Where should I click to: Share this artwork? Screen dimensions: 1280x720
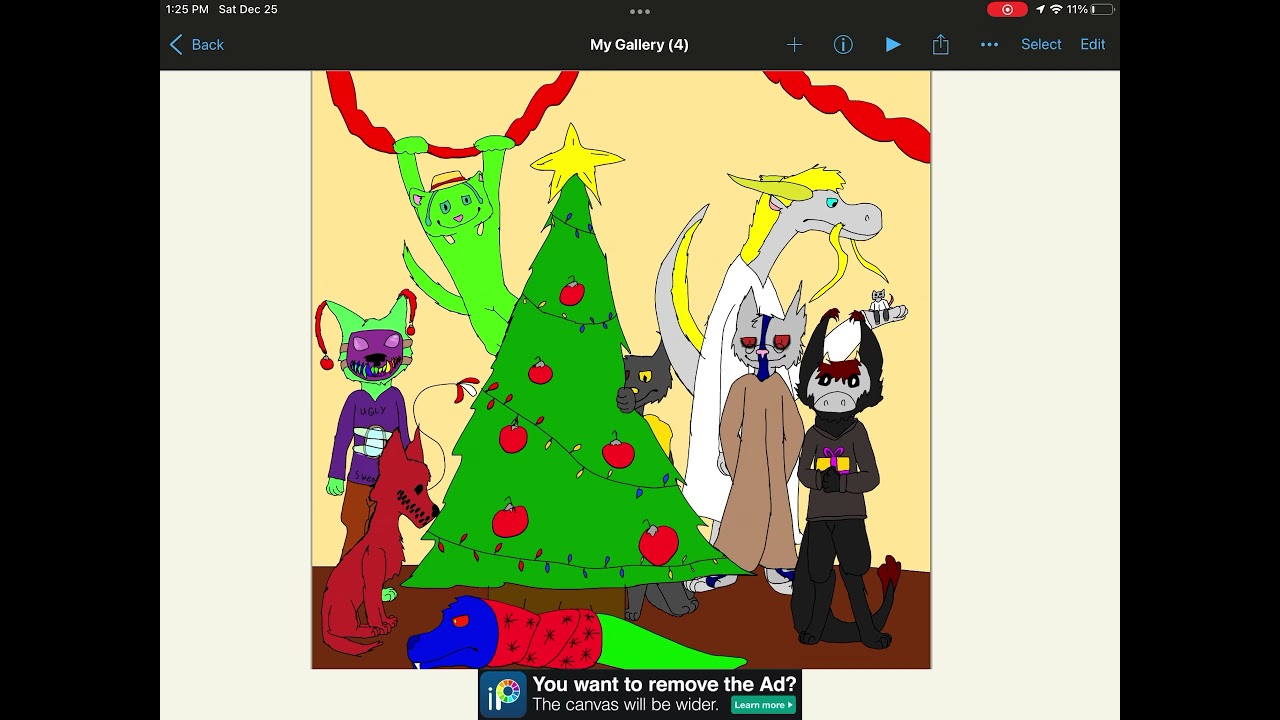(940, 45)
